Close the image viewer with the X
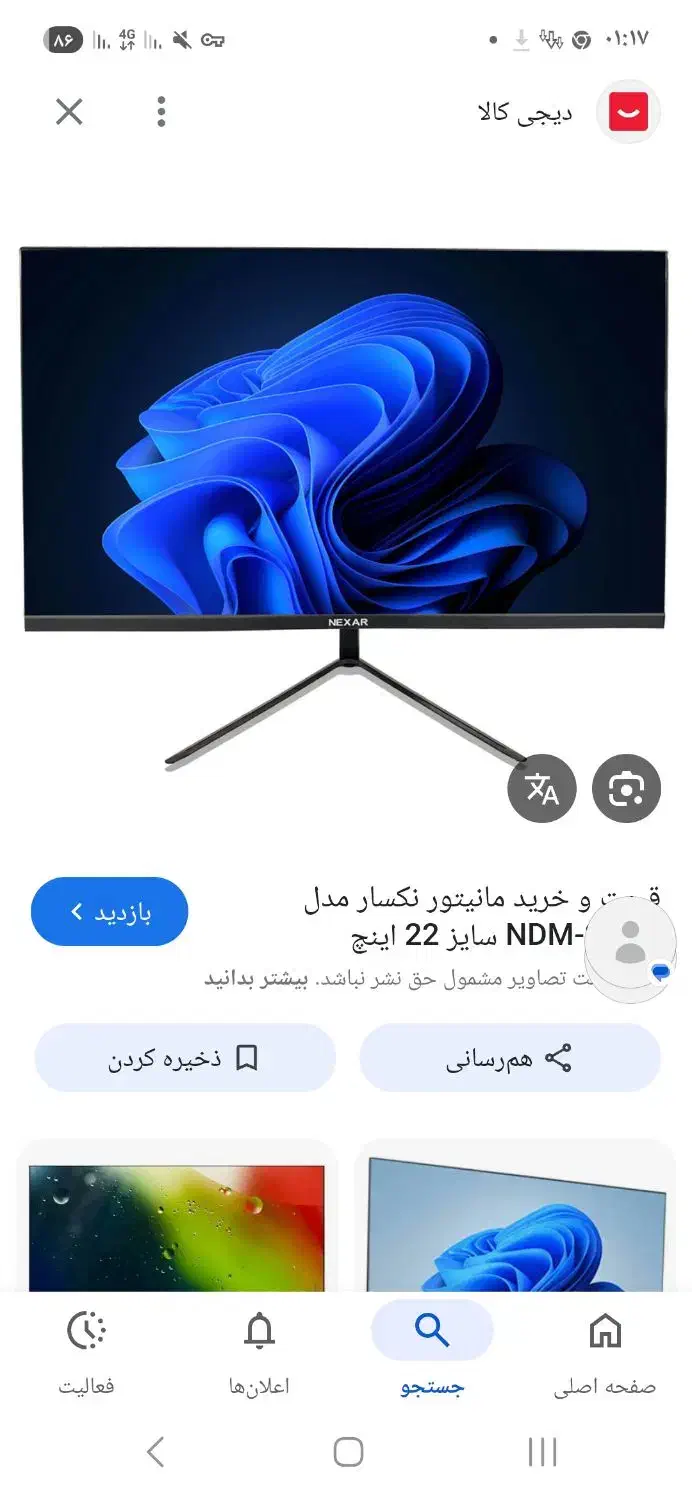Image resolution: width=692 pixels, height=1500 pixels. (x=69, y=111)
